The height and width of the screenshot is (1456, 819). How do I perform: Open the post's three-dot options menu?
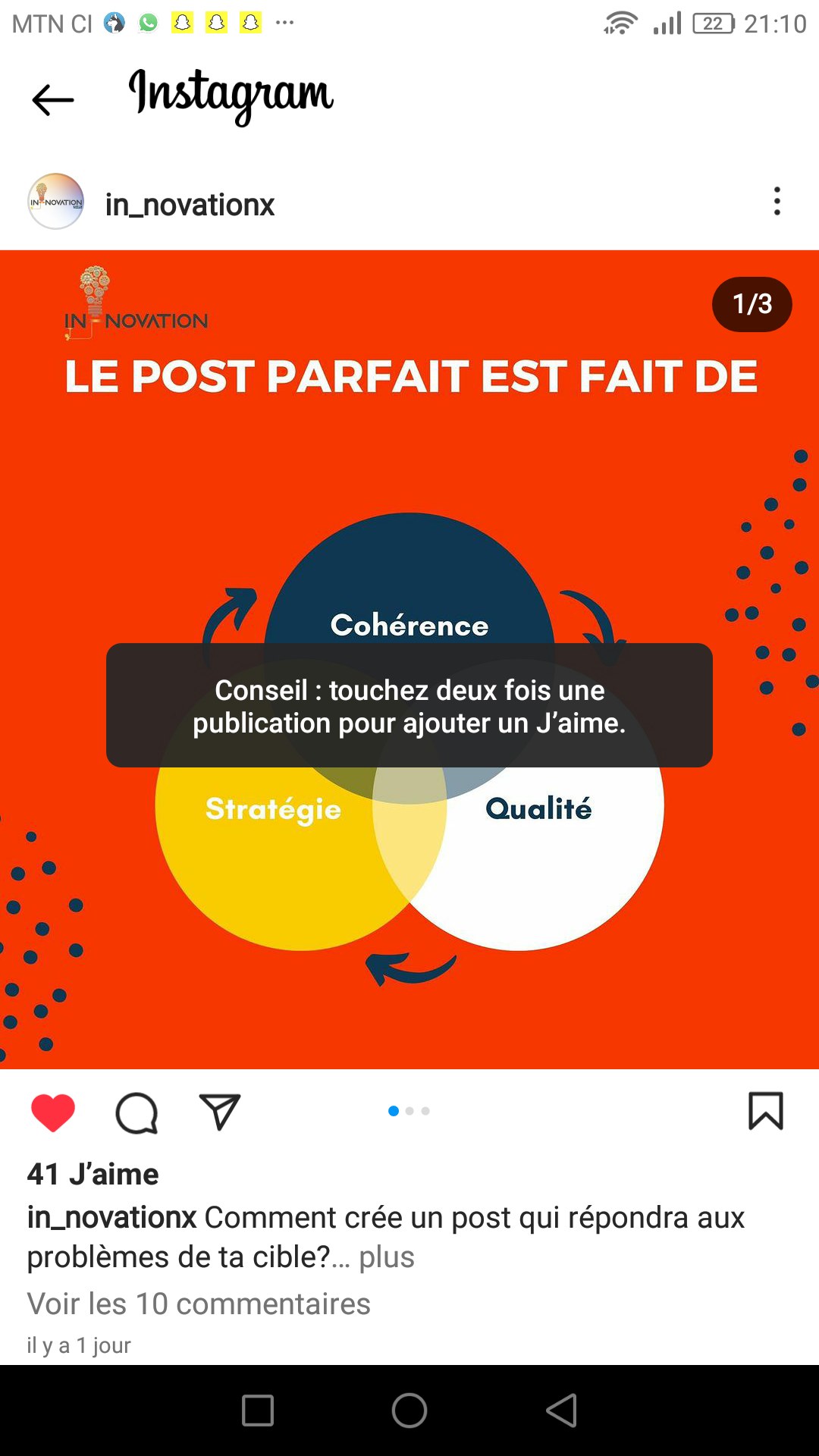[x=777, y=202]
